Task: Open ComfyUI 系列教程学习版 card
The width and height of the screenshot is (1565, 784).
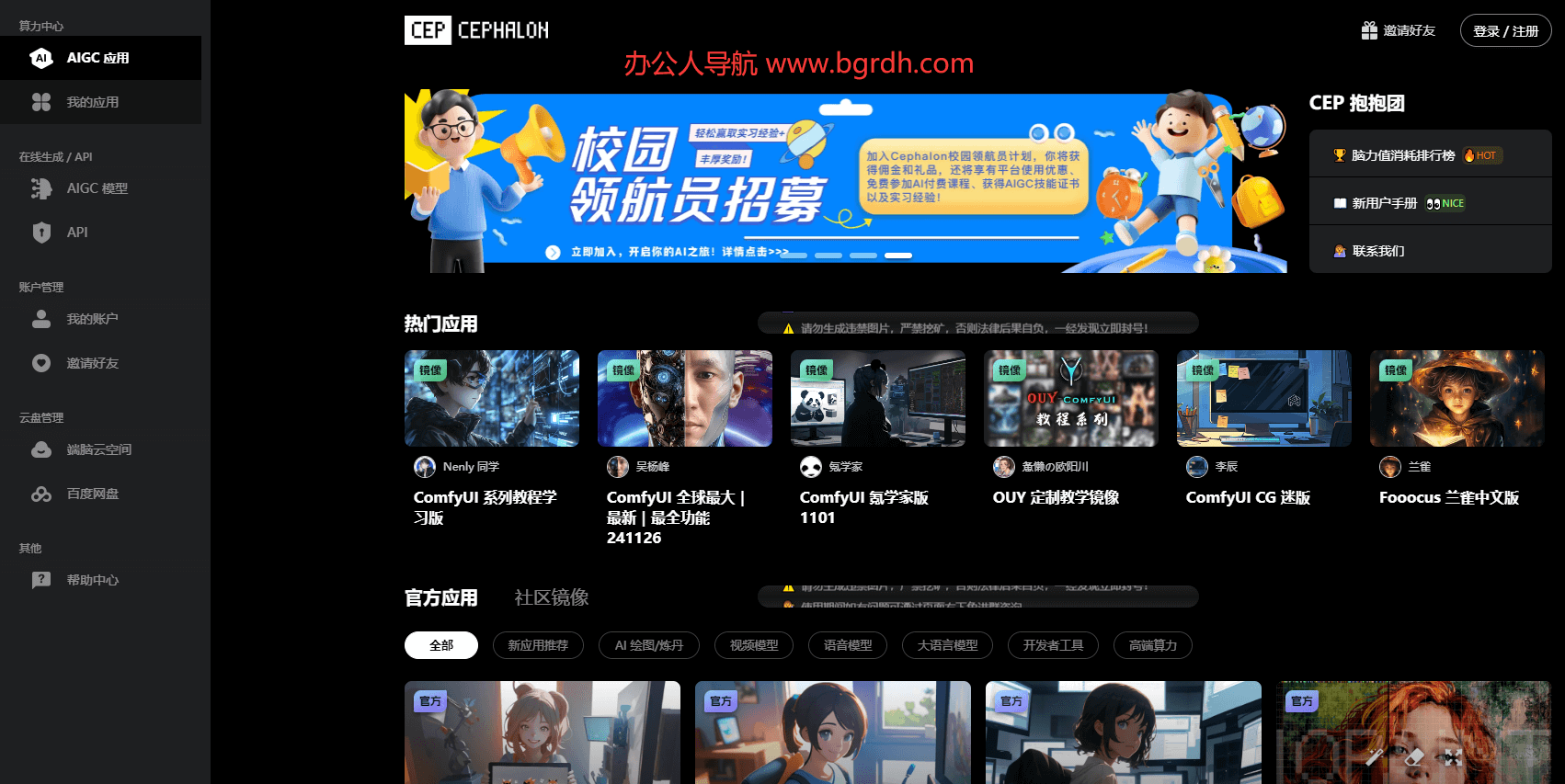Action: coord(491,399)
